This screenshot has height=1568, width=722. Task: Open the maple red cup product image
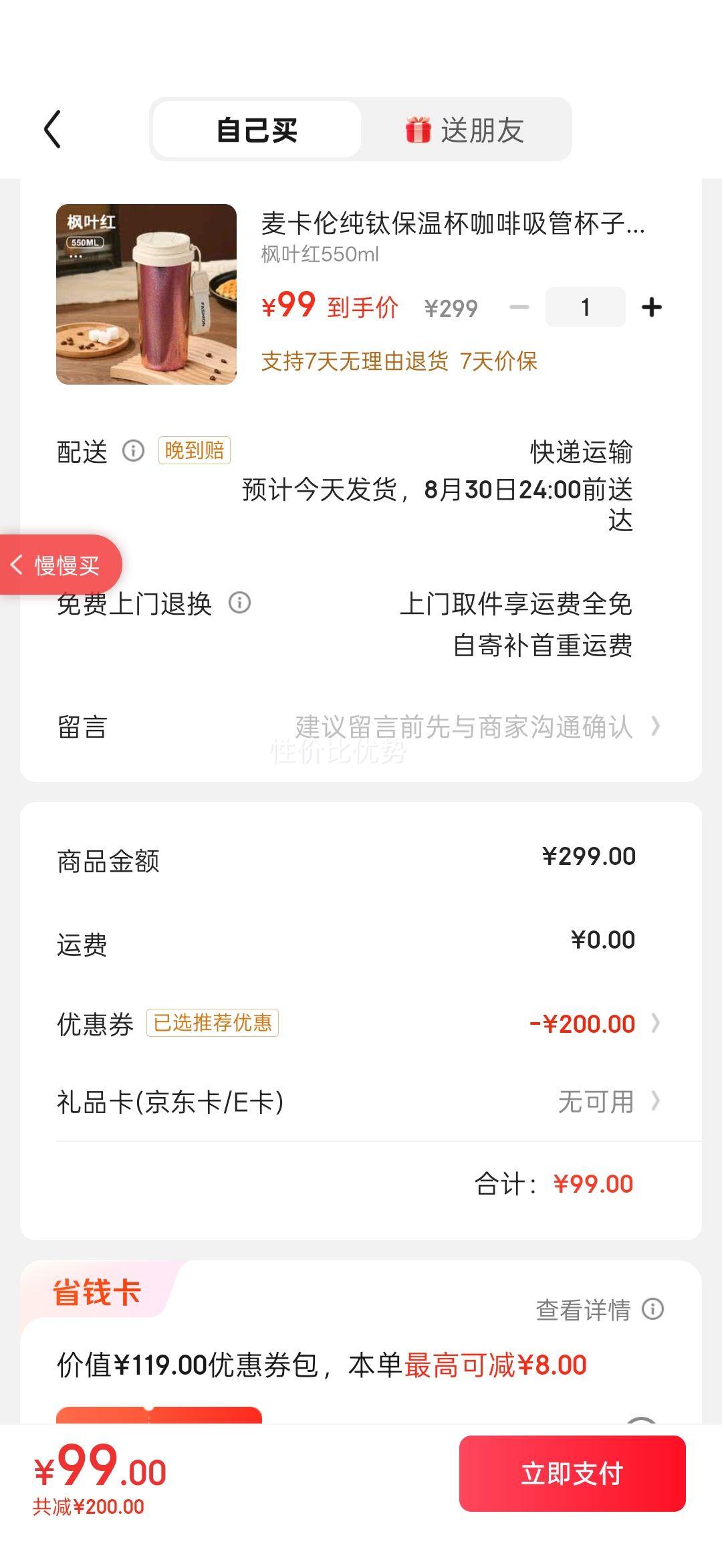[x=146, y=294]
